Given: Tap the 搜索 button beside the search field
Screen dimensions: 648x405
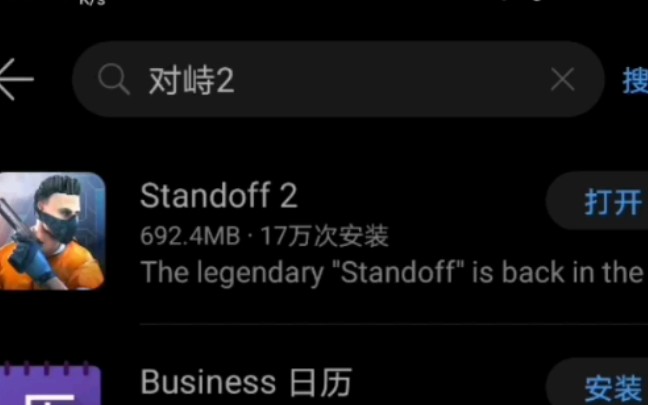Looking at the screenshot, I should pos(636,80).
